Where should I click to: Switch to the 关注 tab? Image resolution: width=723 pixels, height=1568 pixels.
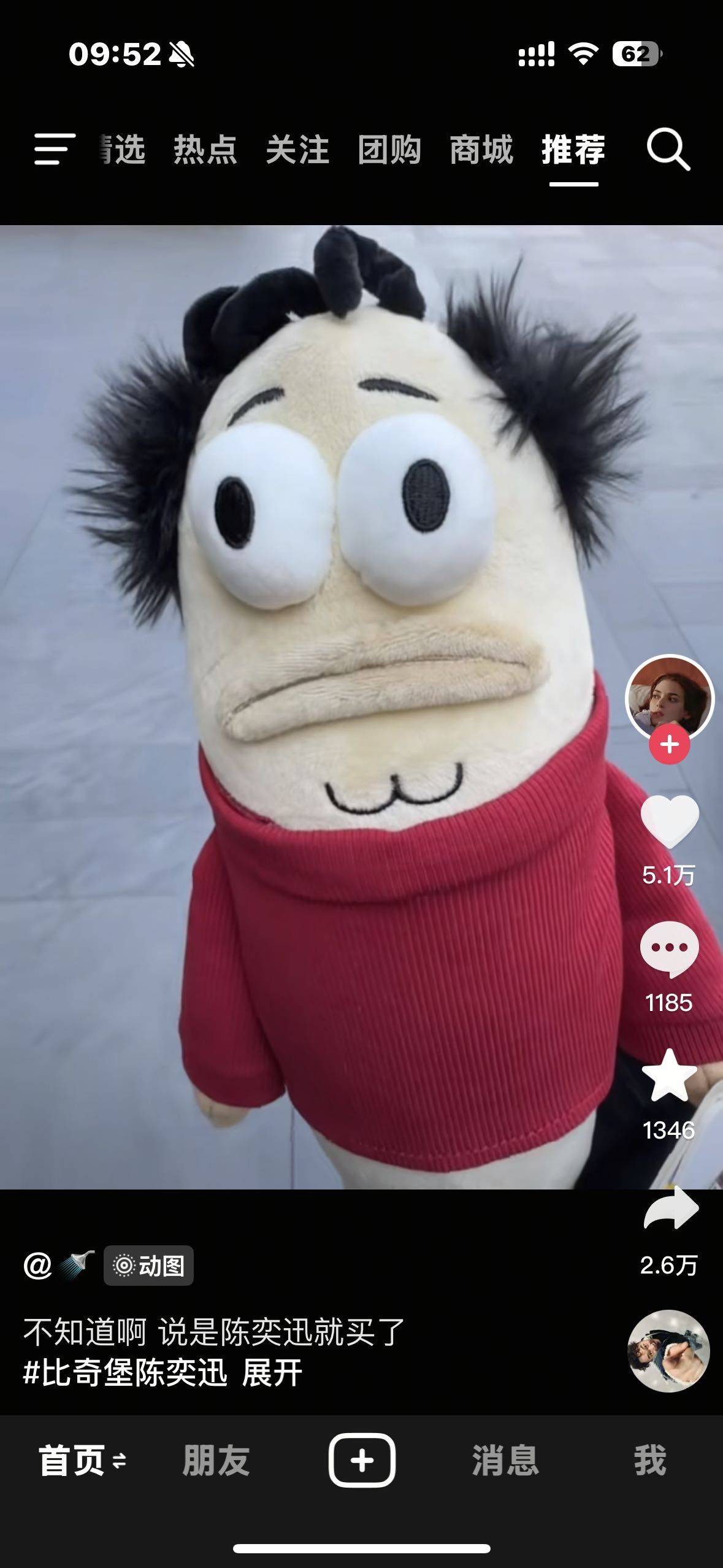297,150
